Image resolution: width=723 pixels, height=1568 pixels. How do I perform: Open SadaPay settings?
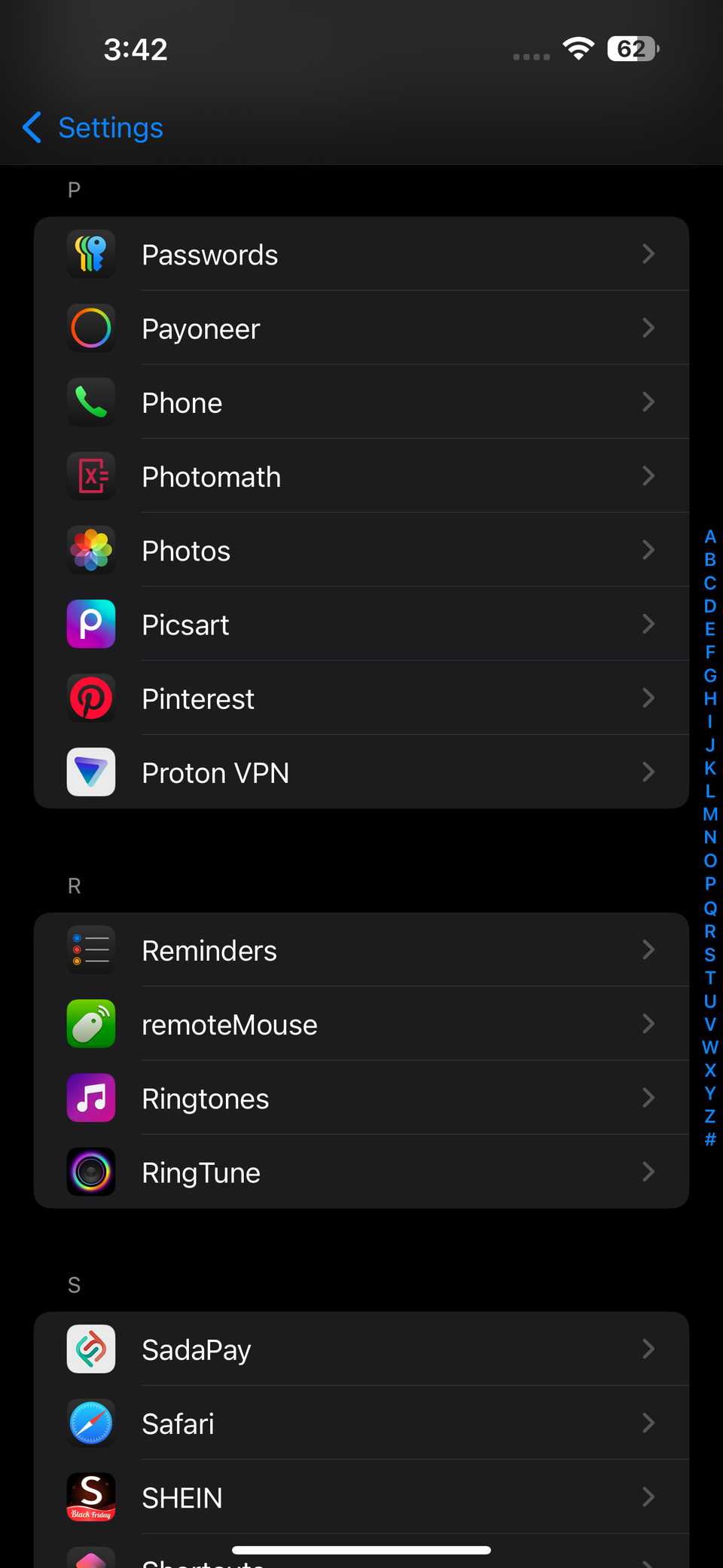361,1349
